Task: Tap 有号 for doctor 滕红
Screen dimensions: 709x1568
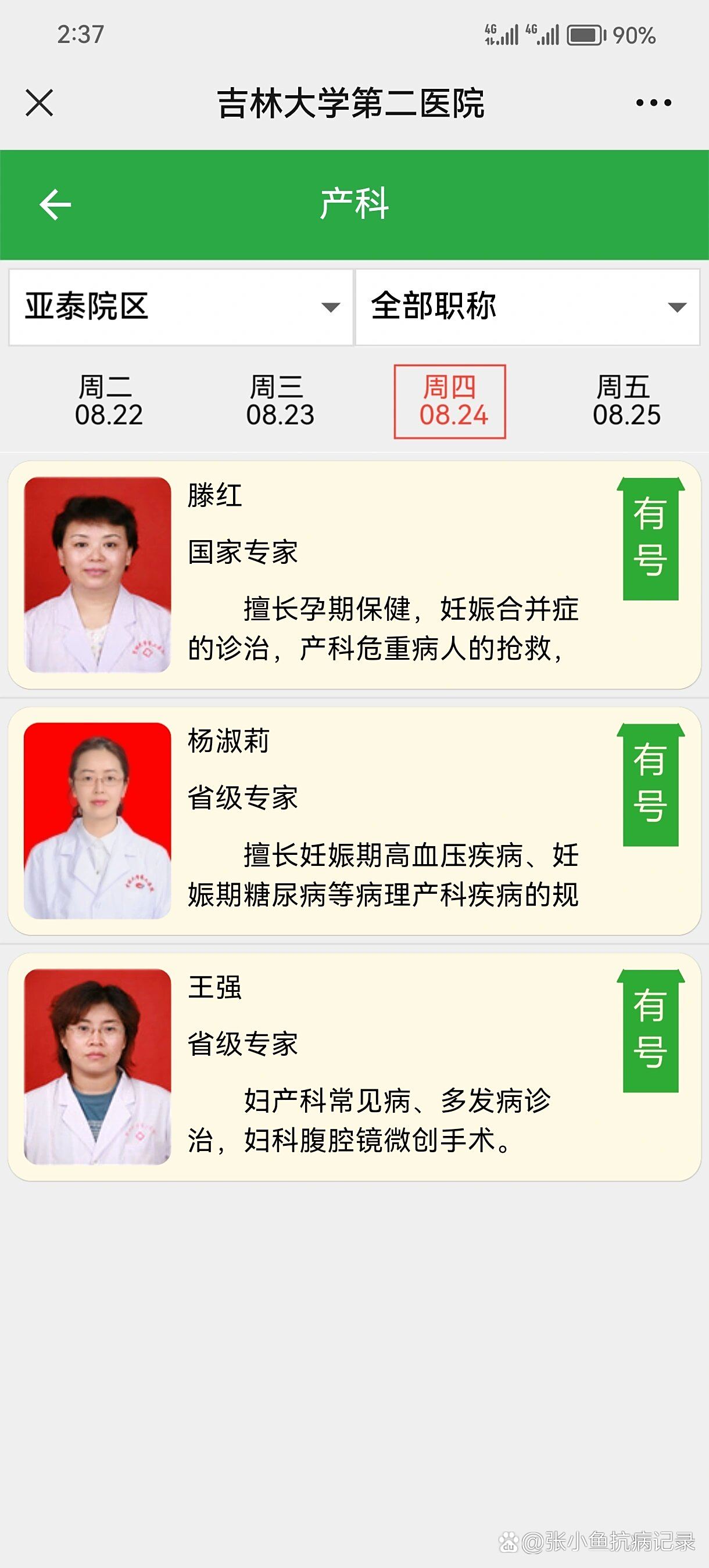Action: point(650,539)
